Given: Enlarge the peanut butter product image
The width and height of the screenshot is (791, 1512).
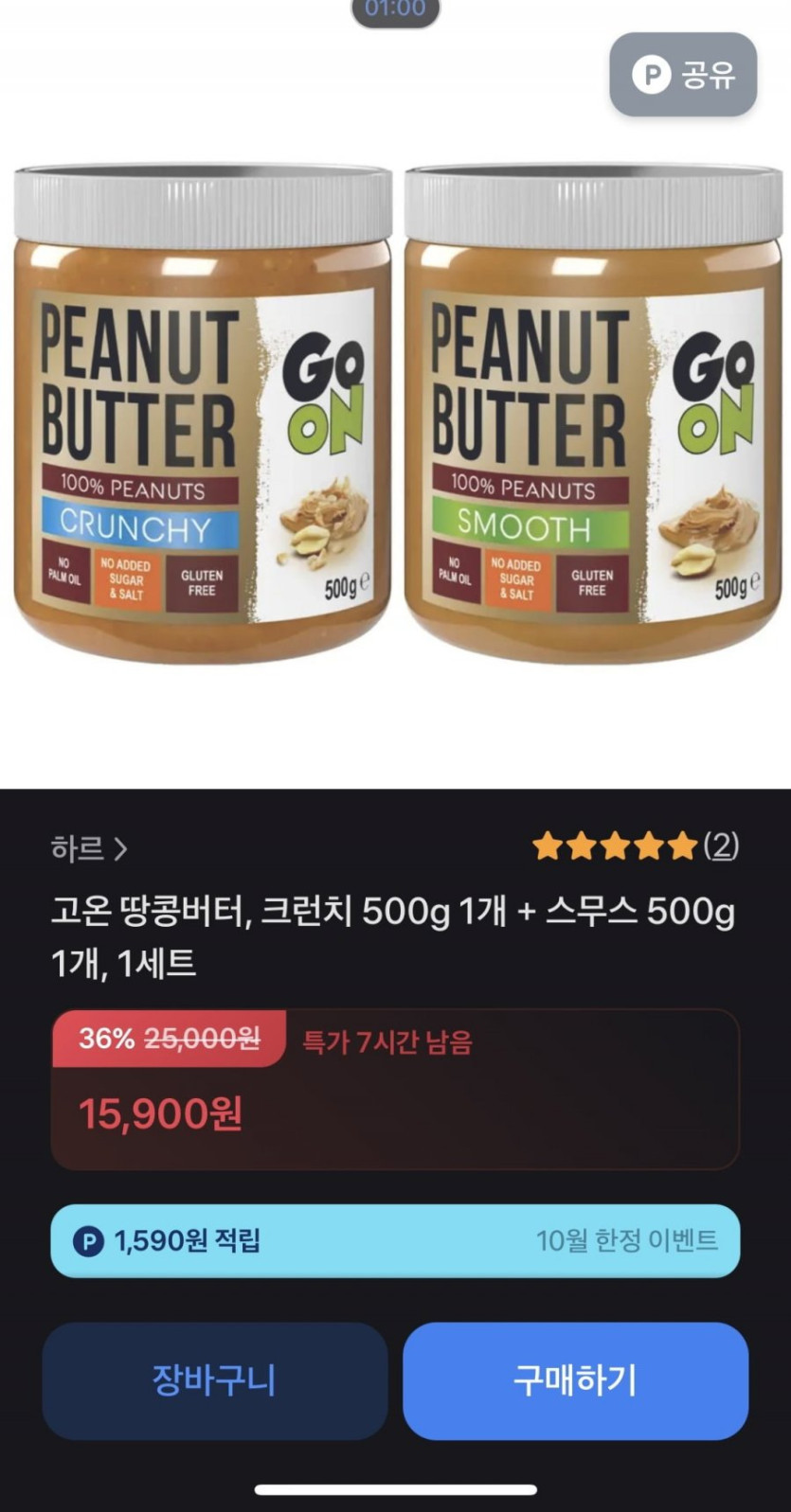Looking at the screenshot, I should click(x=395, y=417).
